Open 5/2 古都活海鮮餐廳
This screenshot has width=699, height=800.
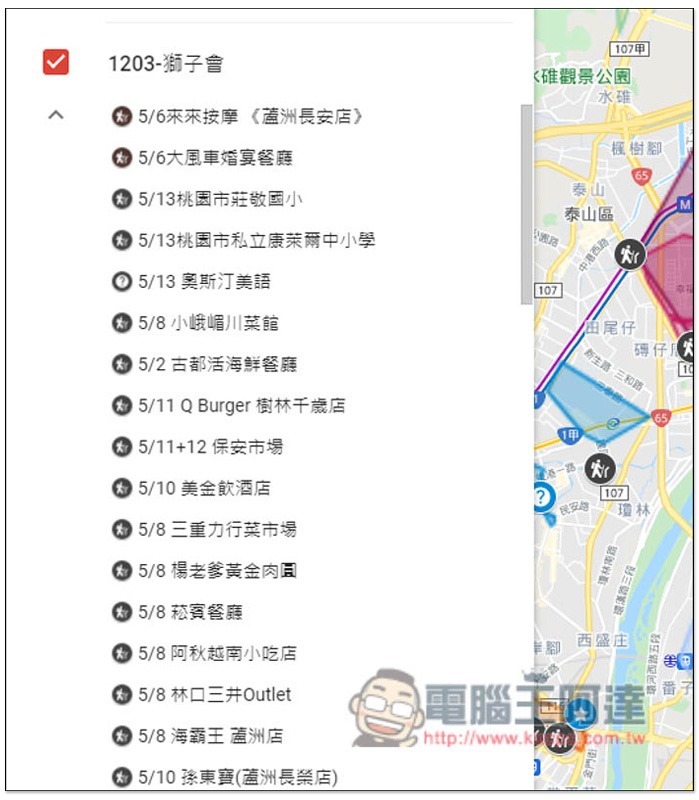click(217, 364)
